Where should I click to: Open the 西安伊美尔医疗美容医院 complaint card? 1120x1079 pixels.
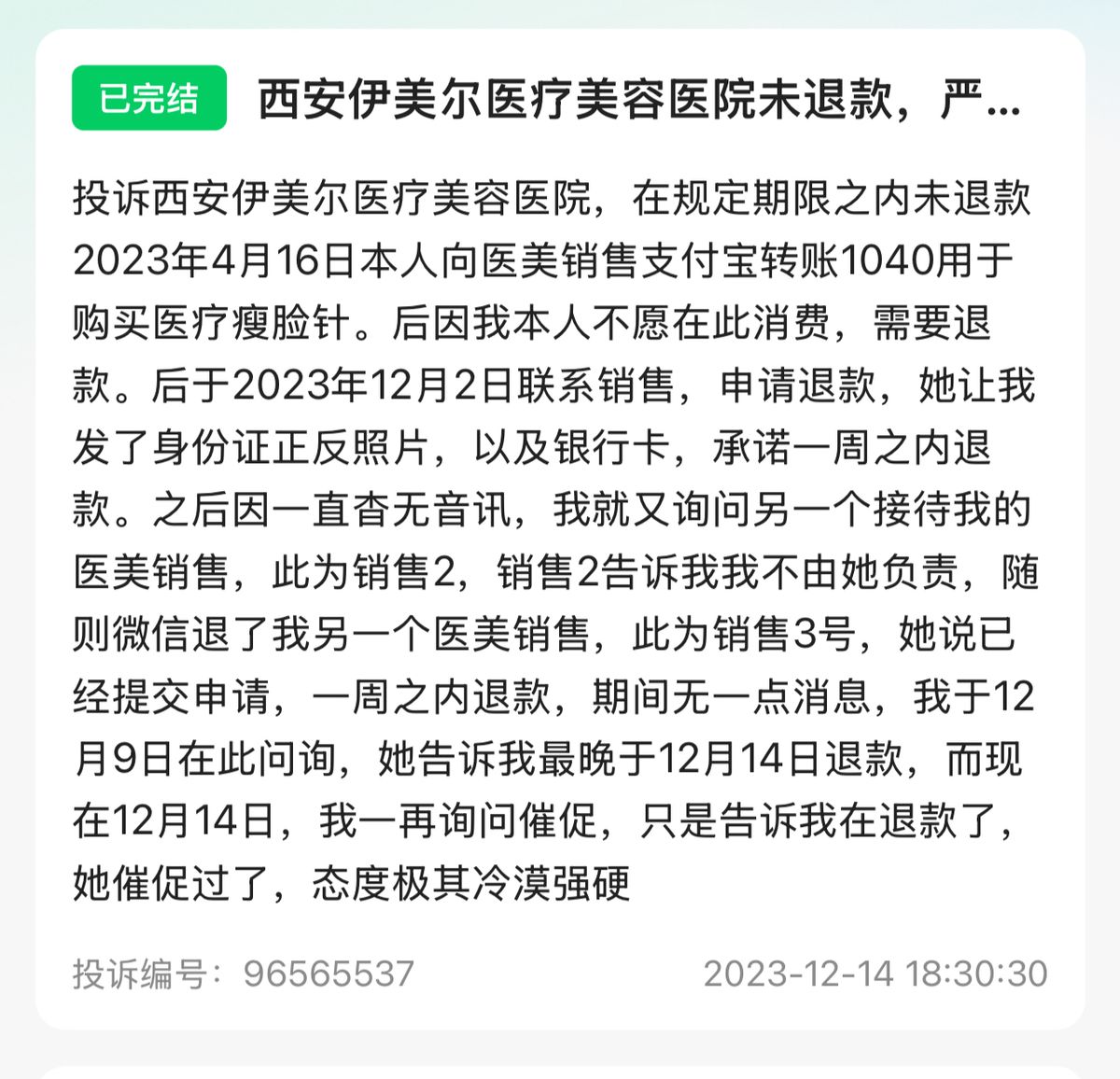coord(638,100)
